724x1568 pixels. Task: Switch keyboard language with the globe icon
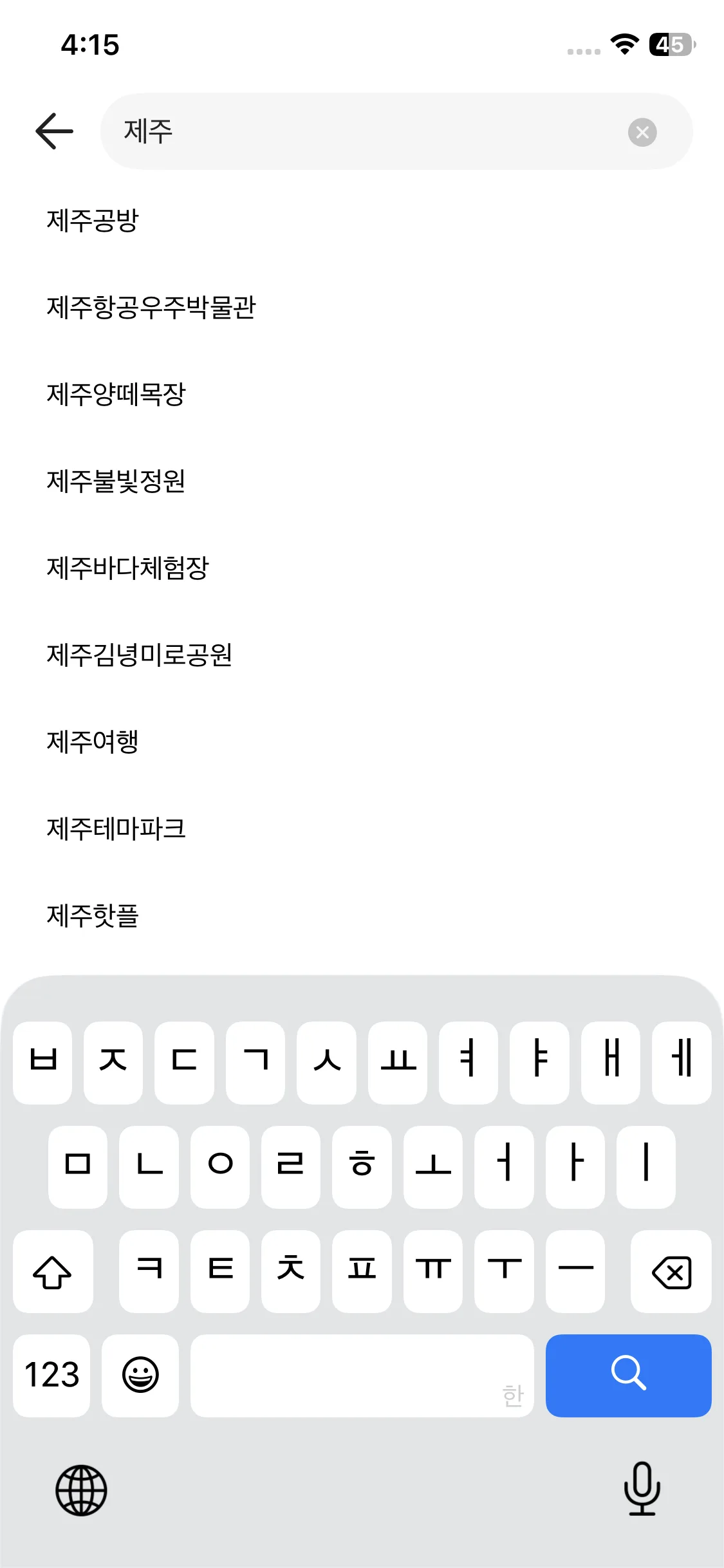coord(81,1490)
